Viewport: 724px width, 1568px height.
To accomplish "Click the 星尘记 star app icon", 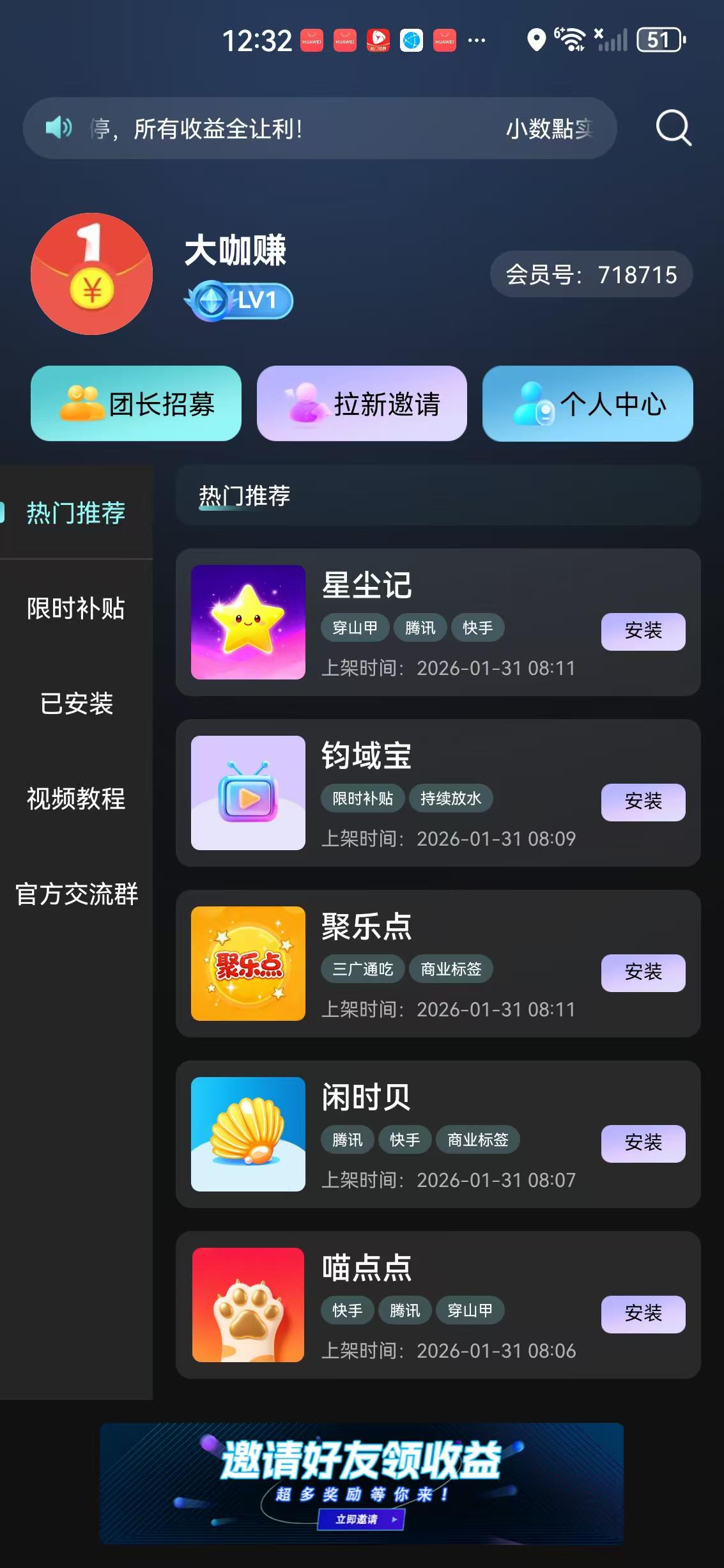I will 248,623.
